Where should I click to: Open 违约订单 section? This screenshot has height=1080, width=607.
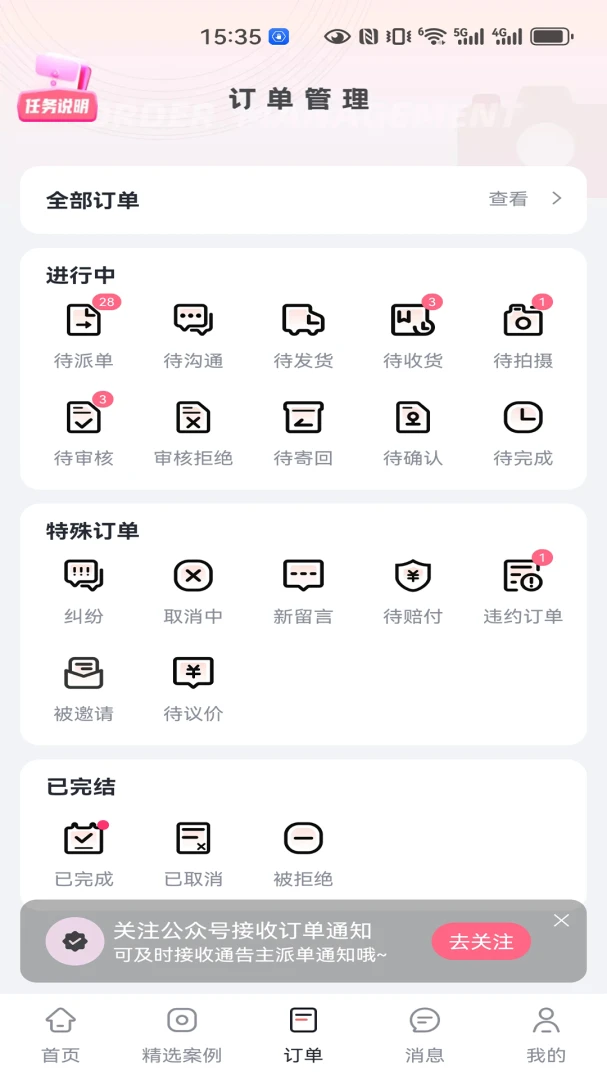click(x=523, y=590)
